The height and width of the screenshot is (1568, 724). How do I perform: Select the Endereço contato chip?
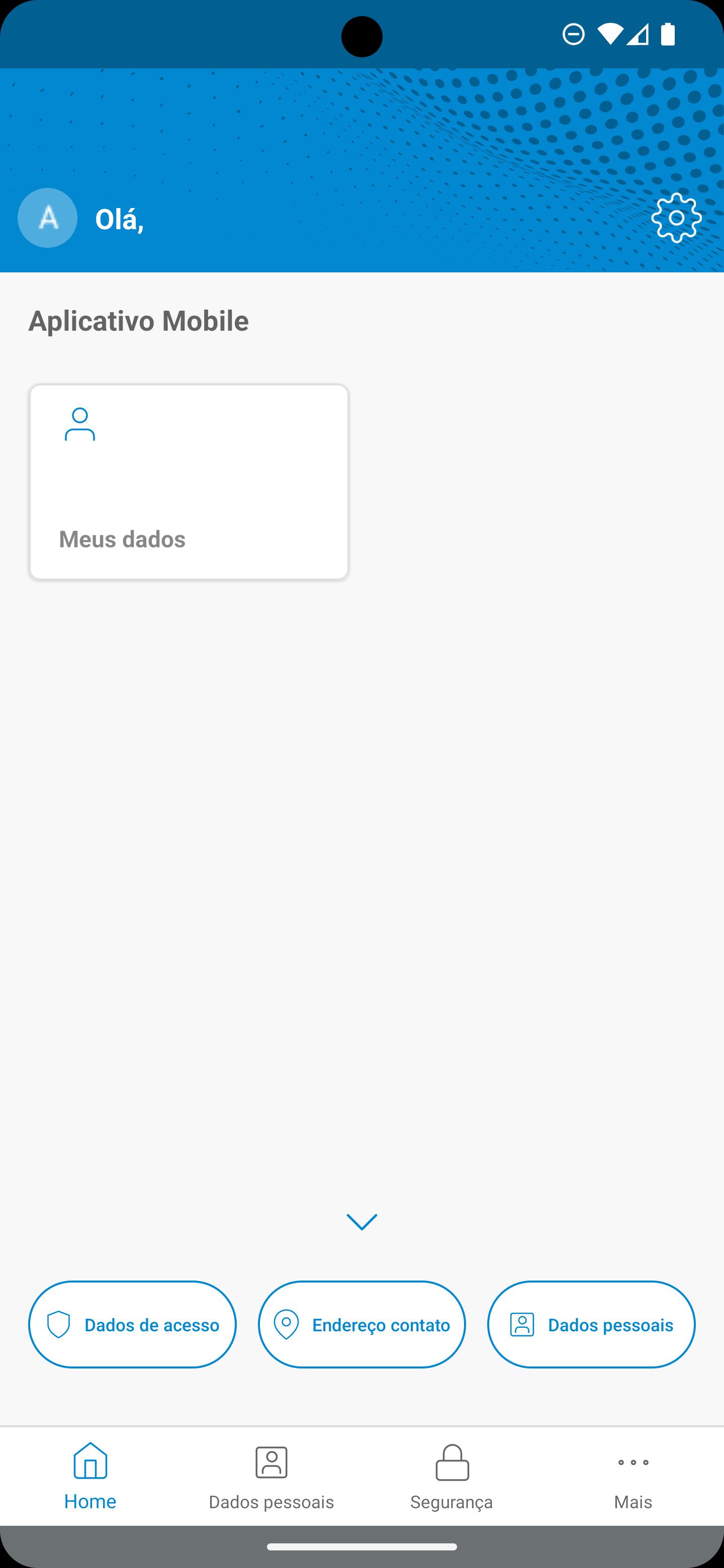(361, 1325)
